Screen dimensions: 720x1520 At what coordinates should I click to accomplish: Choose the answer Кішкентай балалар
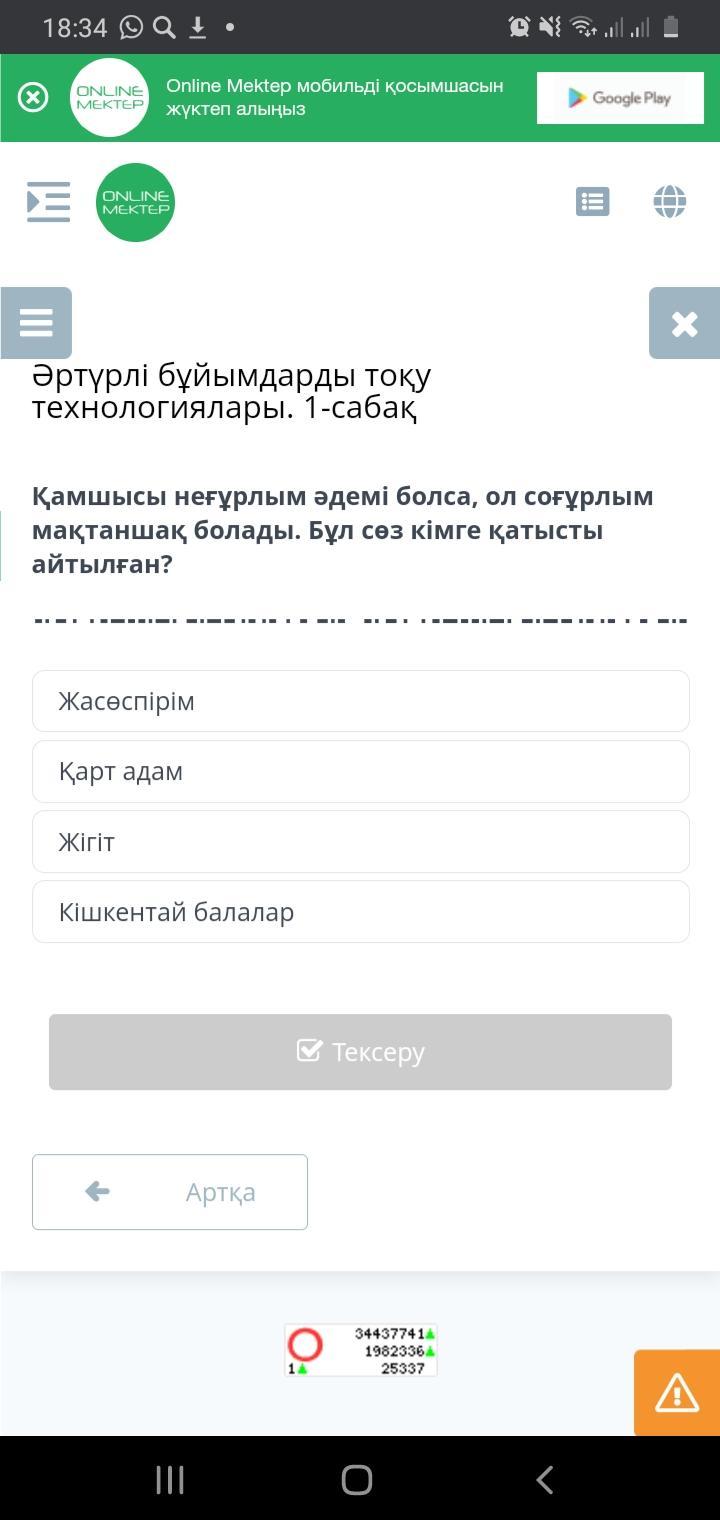[361, 912]
